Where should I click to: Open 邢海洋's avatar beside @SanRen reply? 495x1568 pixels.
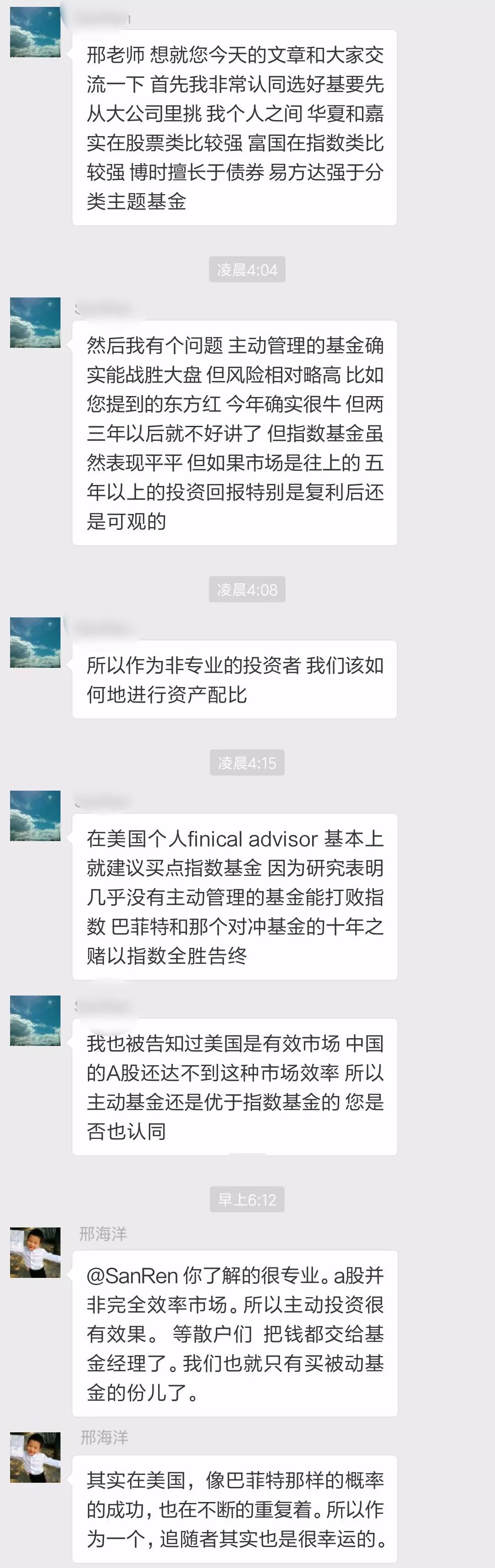35,1253
